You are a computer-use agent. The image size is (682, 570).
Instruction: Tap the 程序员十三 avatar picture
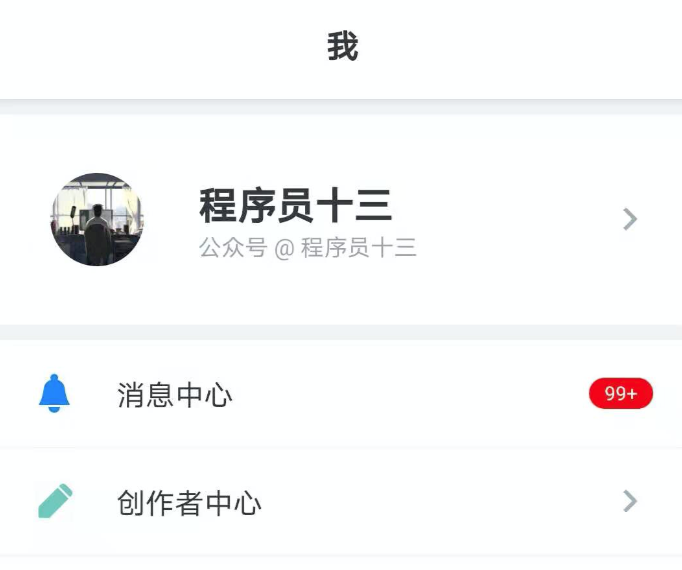(97, 219)
